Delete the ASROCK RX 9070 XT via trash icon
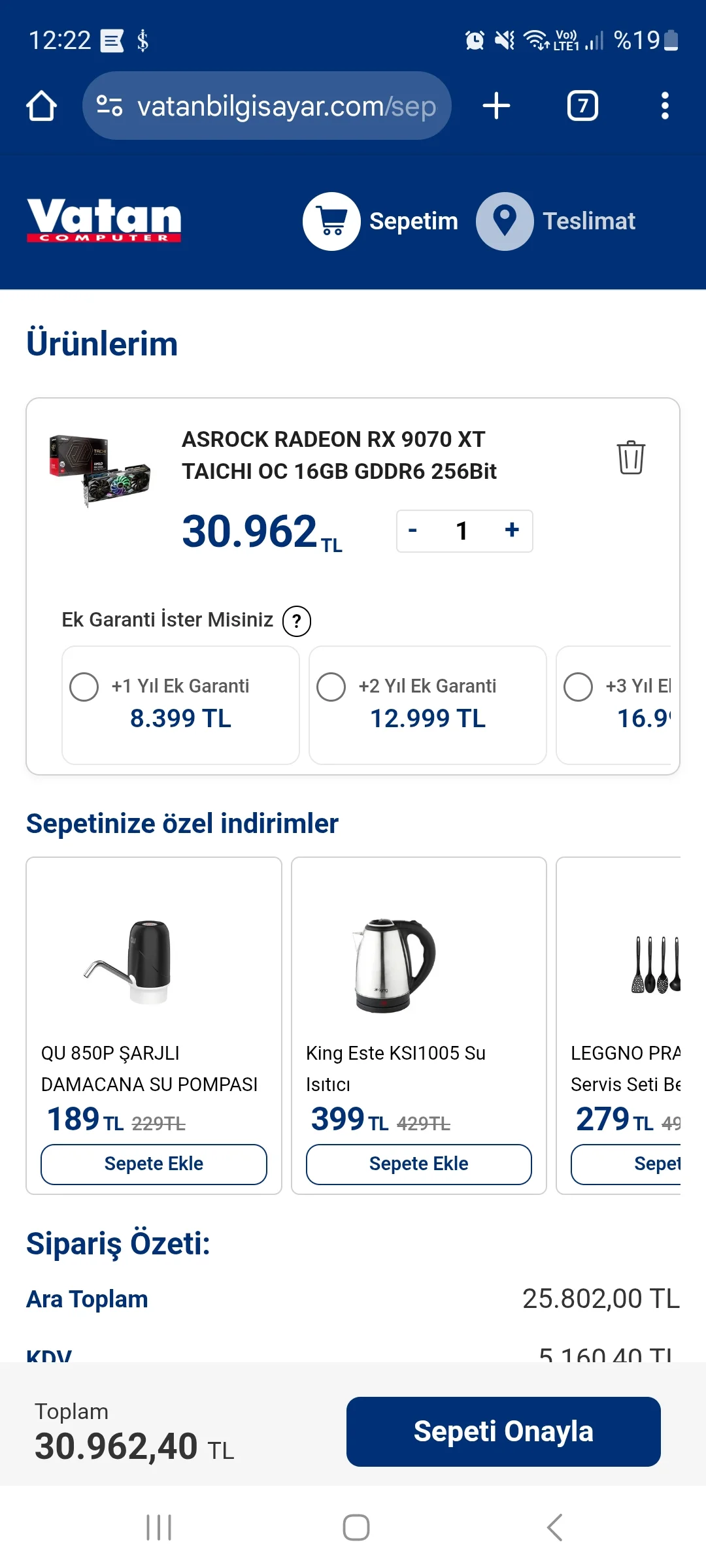 pyautogui.click(x=631, y=458)
